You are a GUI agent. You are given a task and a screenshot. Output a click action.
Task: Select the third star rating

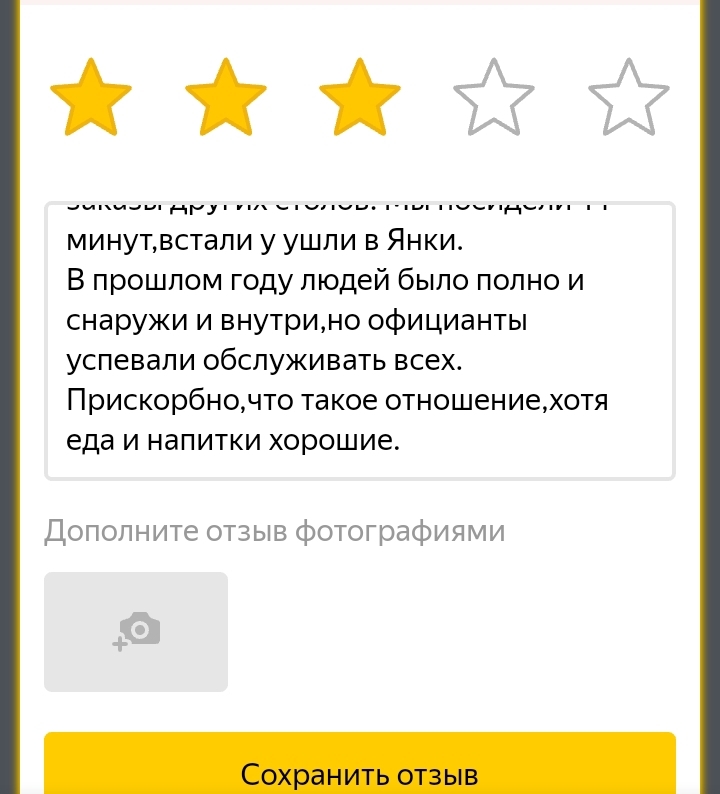(359, 98)
